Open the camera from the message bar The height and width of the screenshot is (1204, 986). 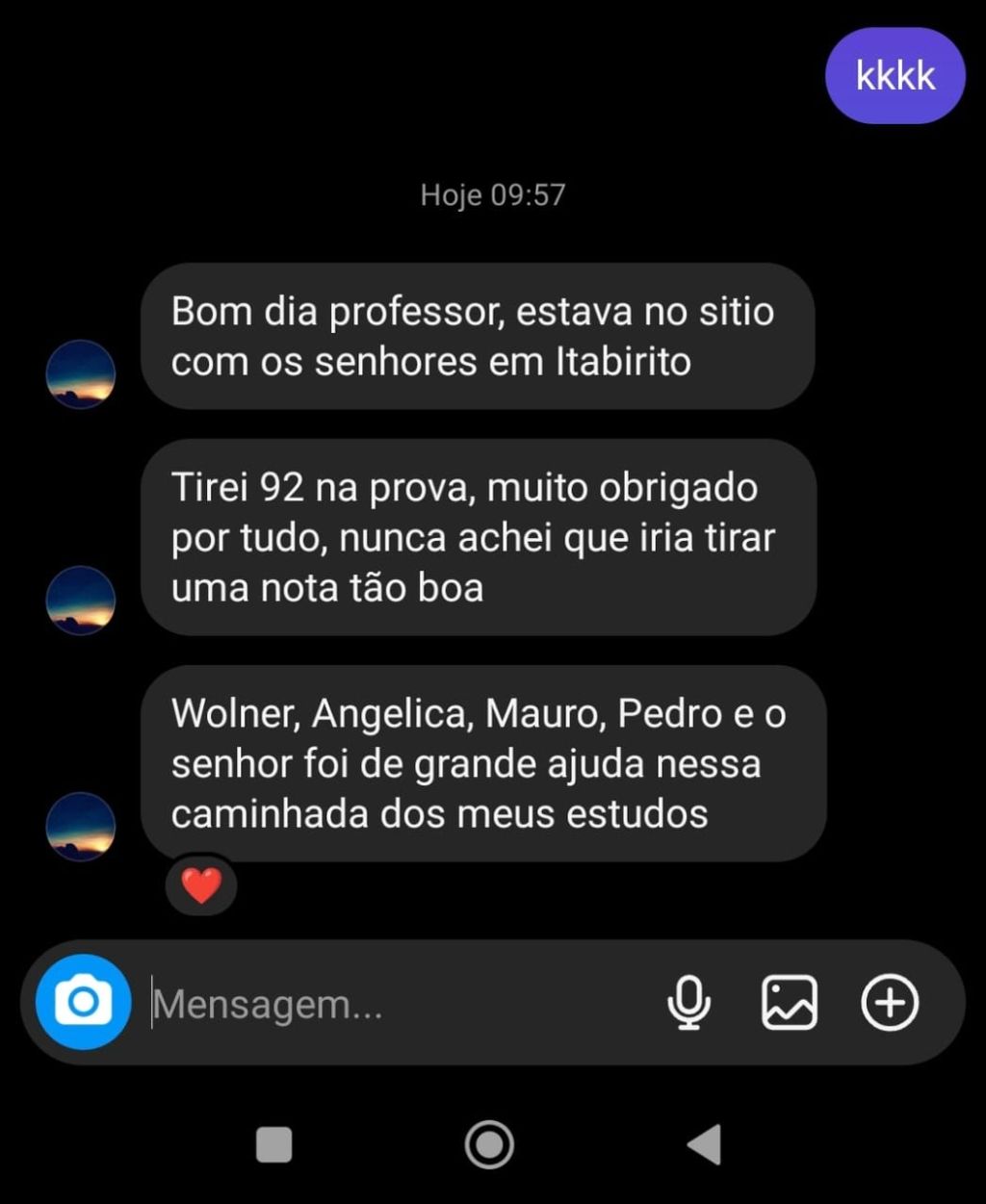point(83,1002)
